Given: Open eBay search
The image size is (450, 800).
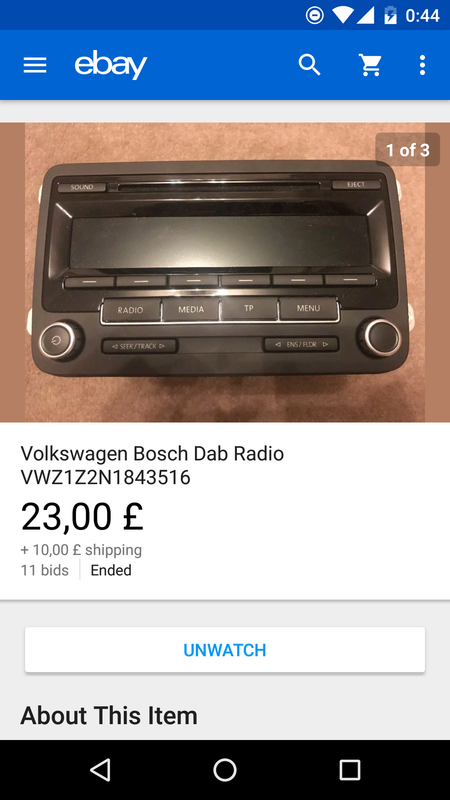Looking at the screenshot, I should tap(309, 65).
